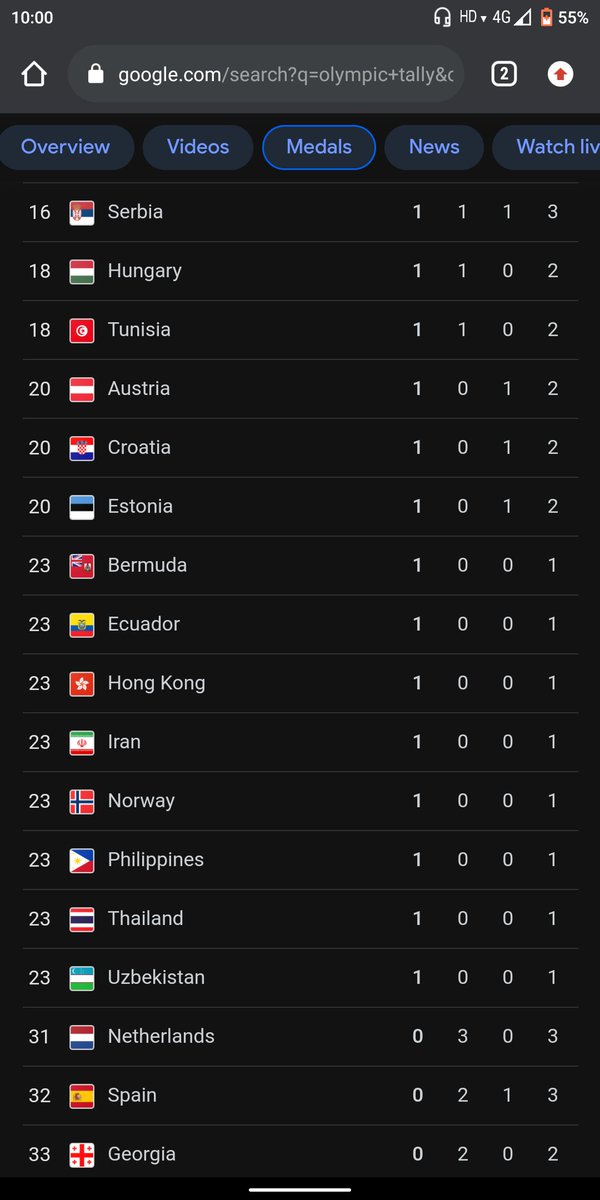Select the Medals tab
Screen dimensions: 600x1200
[x=319, y=147]
